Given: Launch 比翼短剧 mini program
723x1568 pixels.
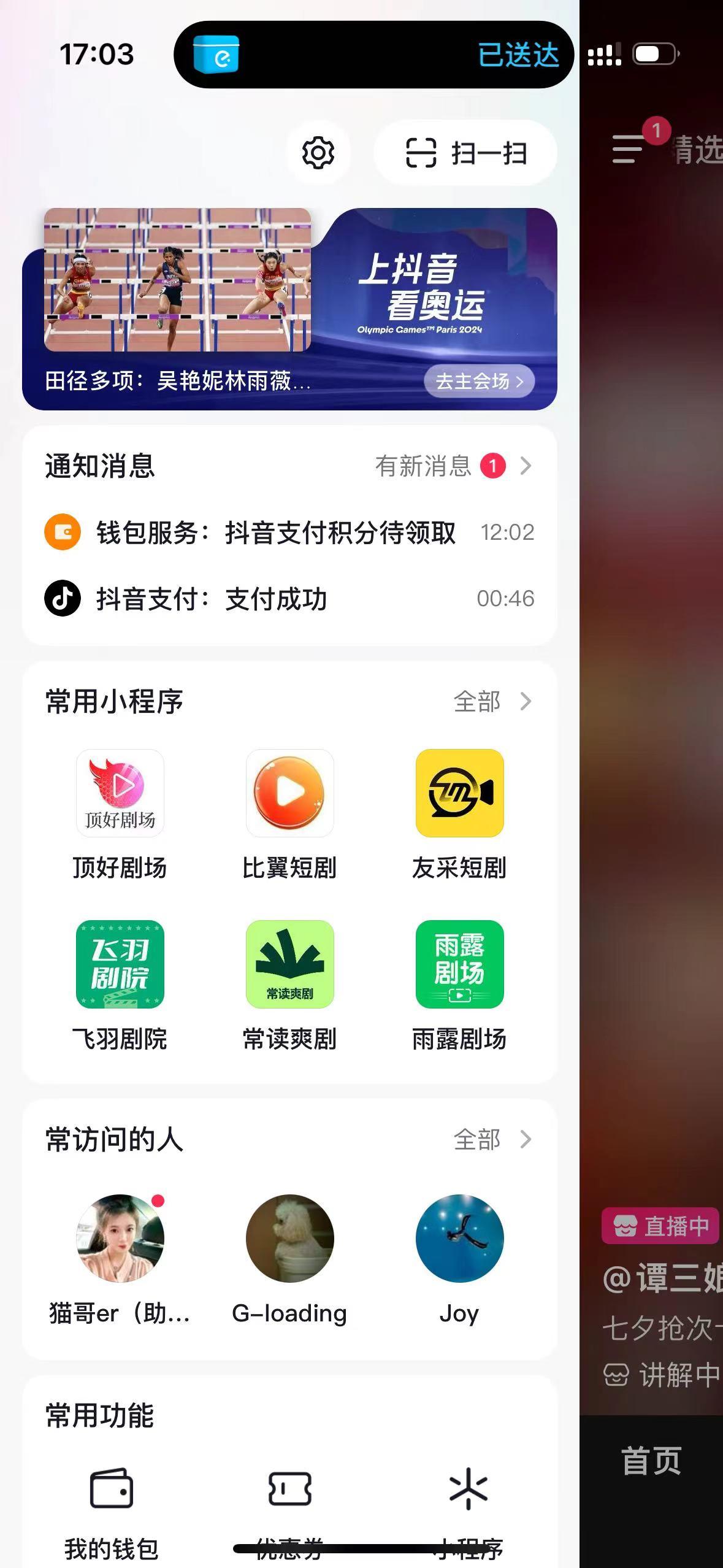Looking at the screenshot, I should point(290,794).
